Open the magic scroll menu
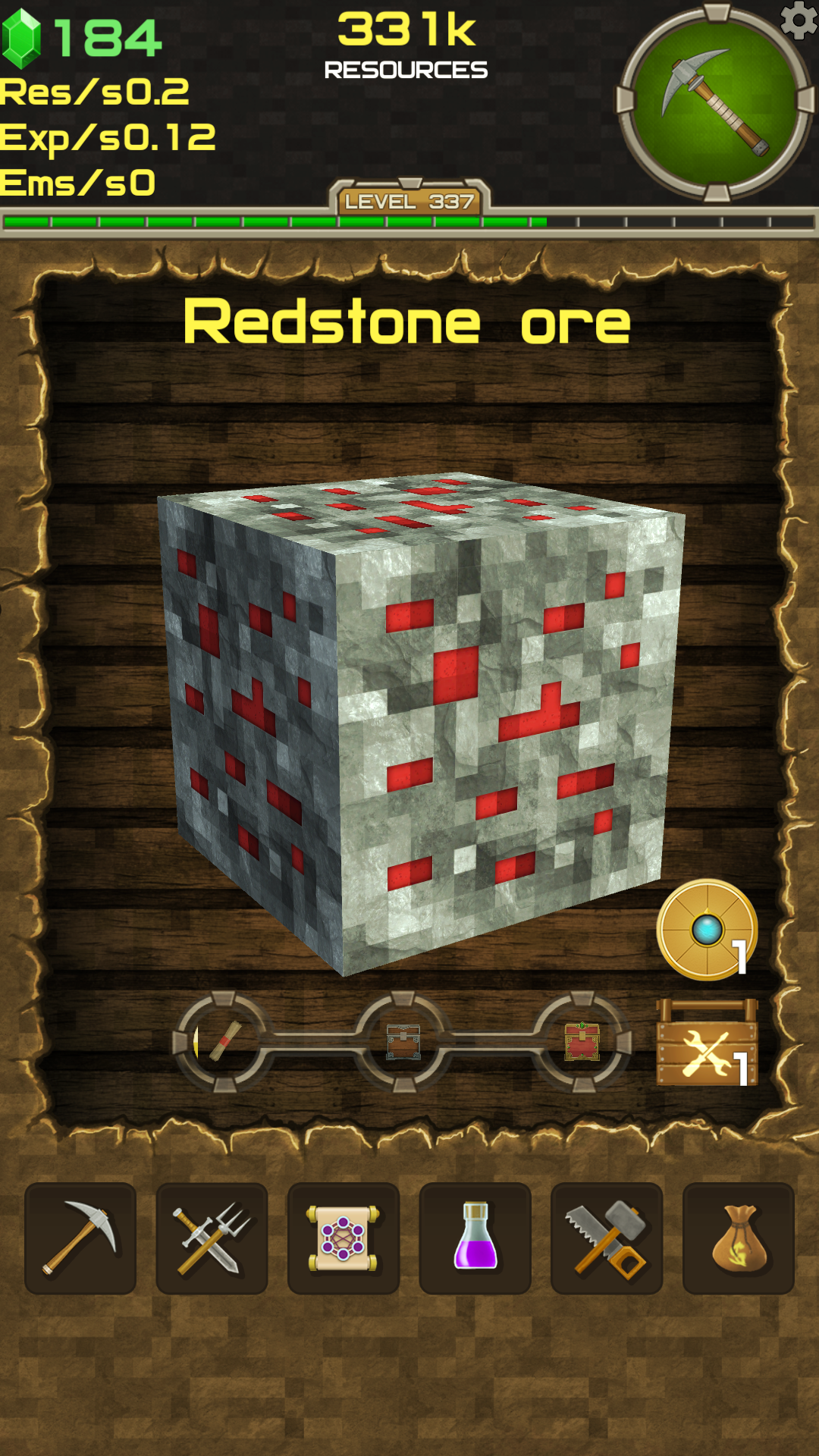The height and width of the screenshot is (1456, 819). (x=344, y=1238)
